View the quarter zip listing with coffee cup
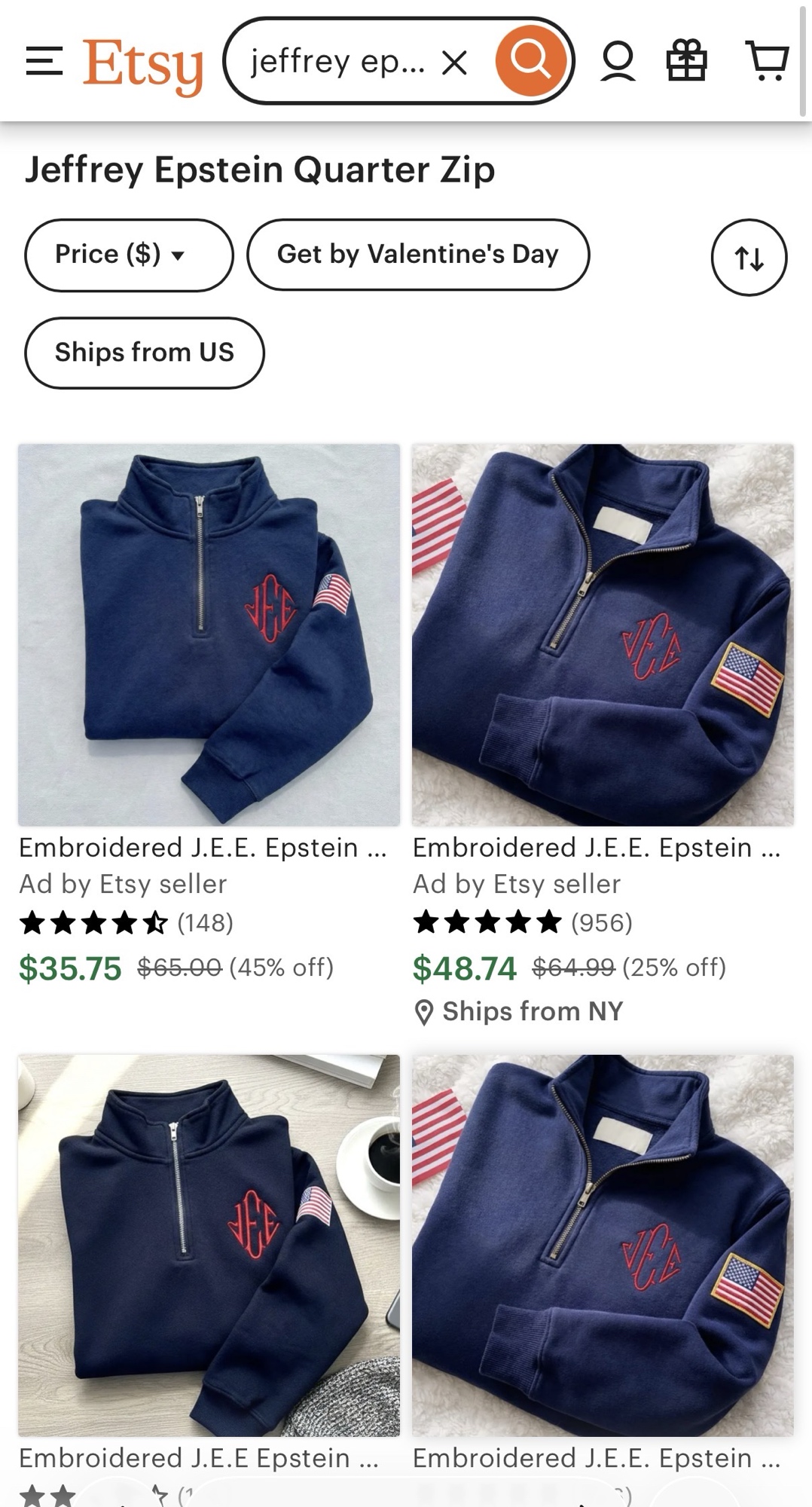The image size is (812, 1507). [x=209, y=1245]
